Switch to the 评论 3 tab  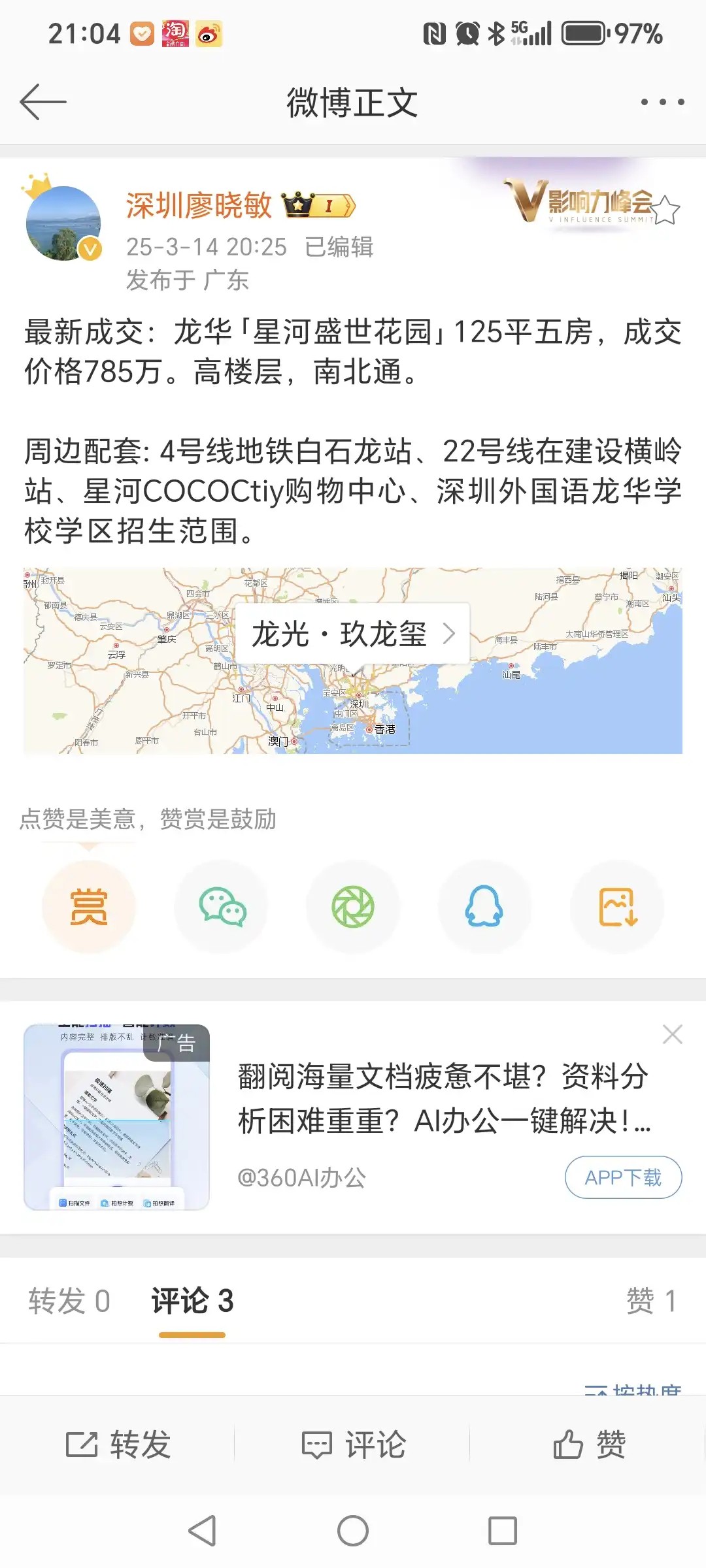[x=192, y=1301]
